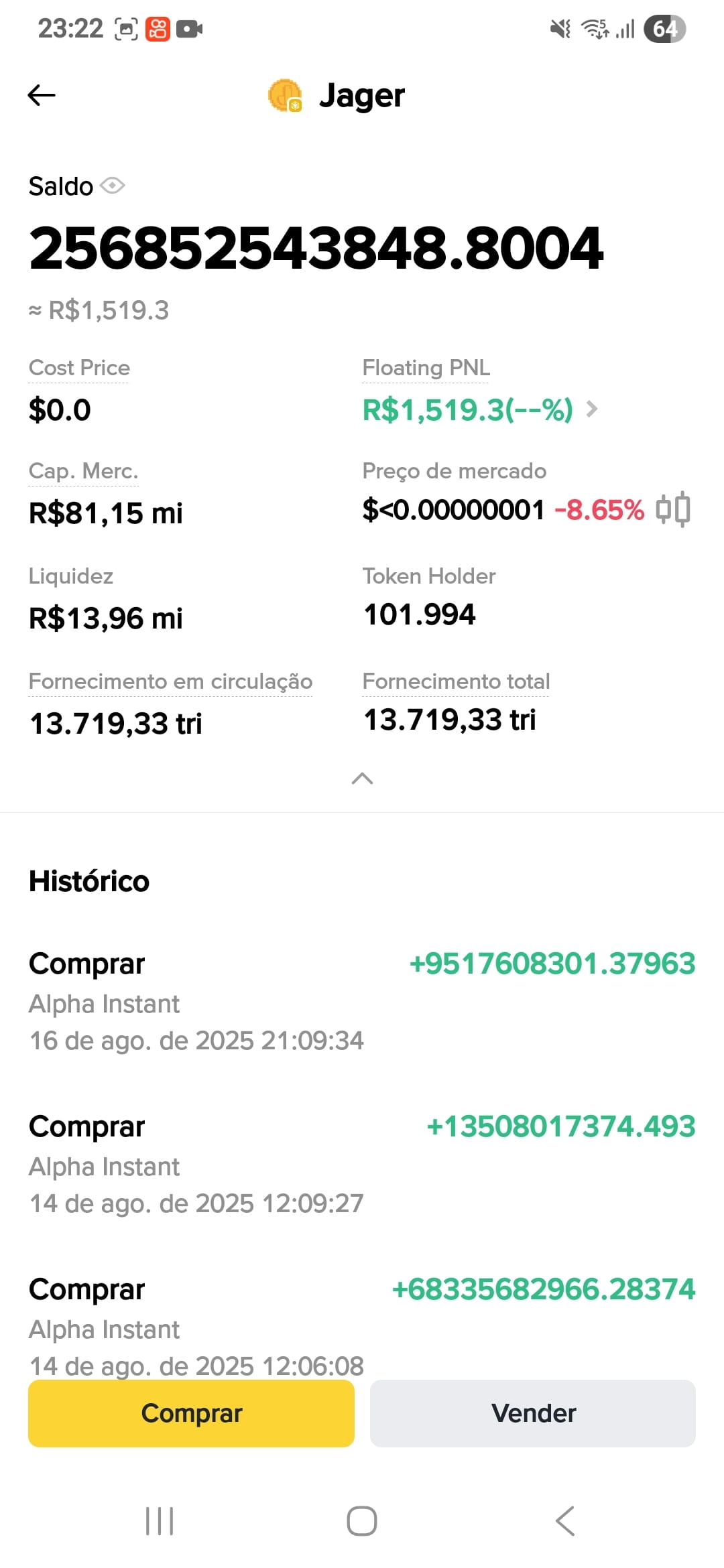724x1568 pixels.
Task: Go to the system home screen
Action: pyautogui.click(x=362, y=1521)
